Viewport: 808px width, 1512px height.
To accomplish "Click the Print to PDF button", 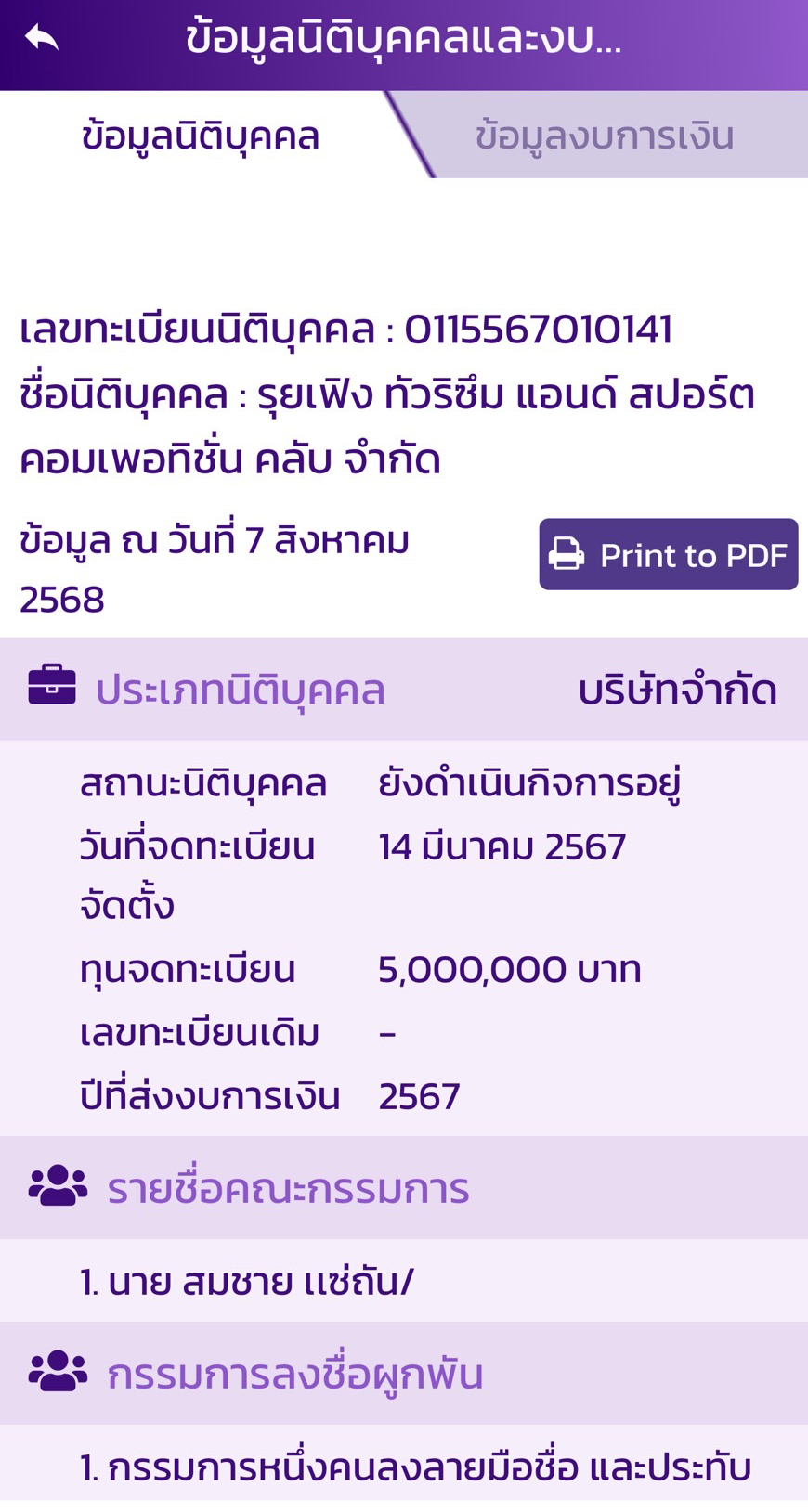I will tap(668, 554).
